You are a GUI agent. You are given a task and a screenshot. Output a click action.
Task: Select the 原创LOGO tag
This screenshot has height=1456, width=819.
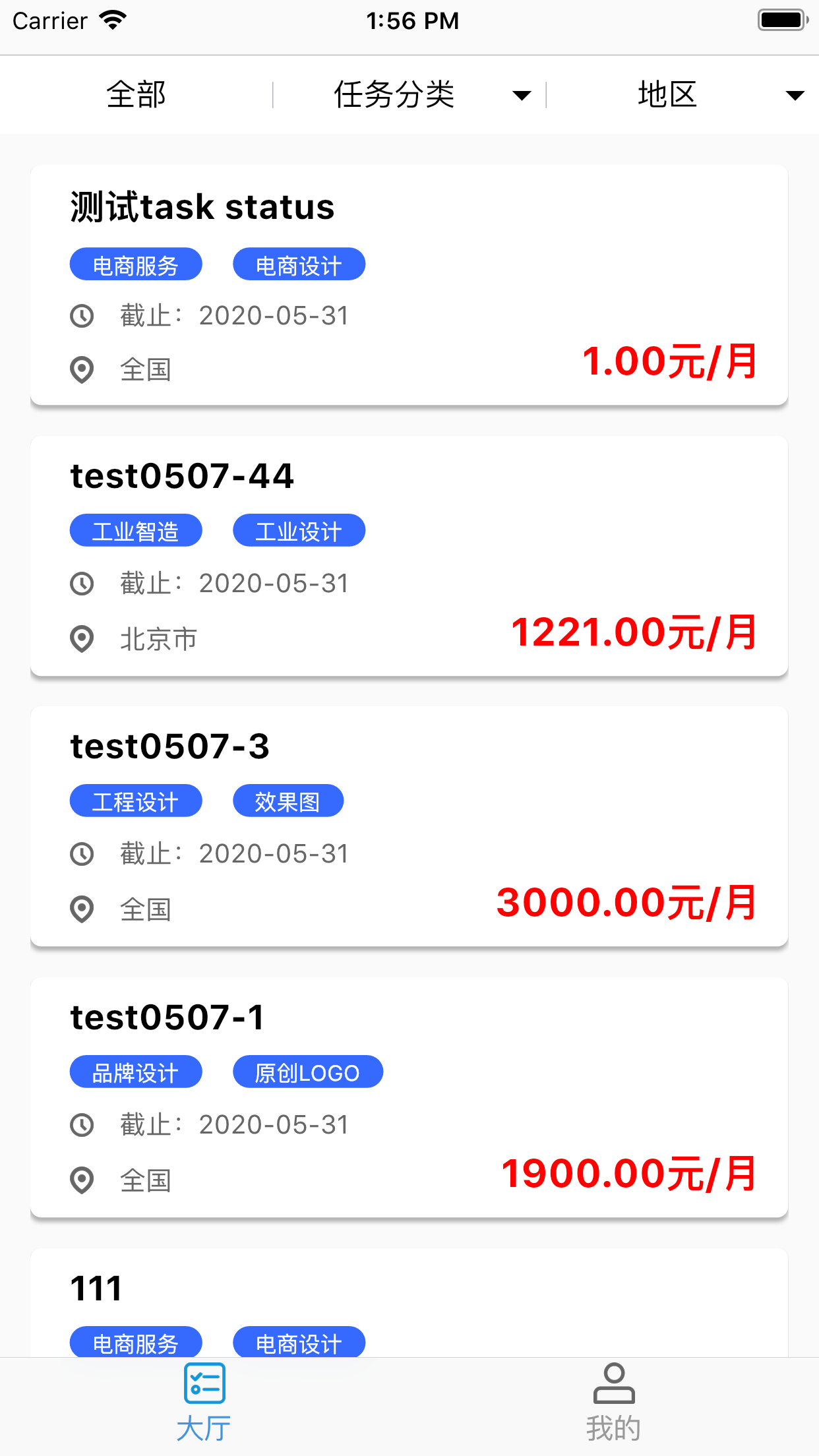tap(308, 1071)
